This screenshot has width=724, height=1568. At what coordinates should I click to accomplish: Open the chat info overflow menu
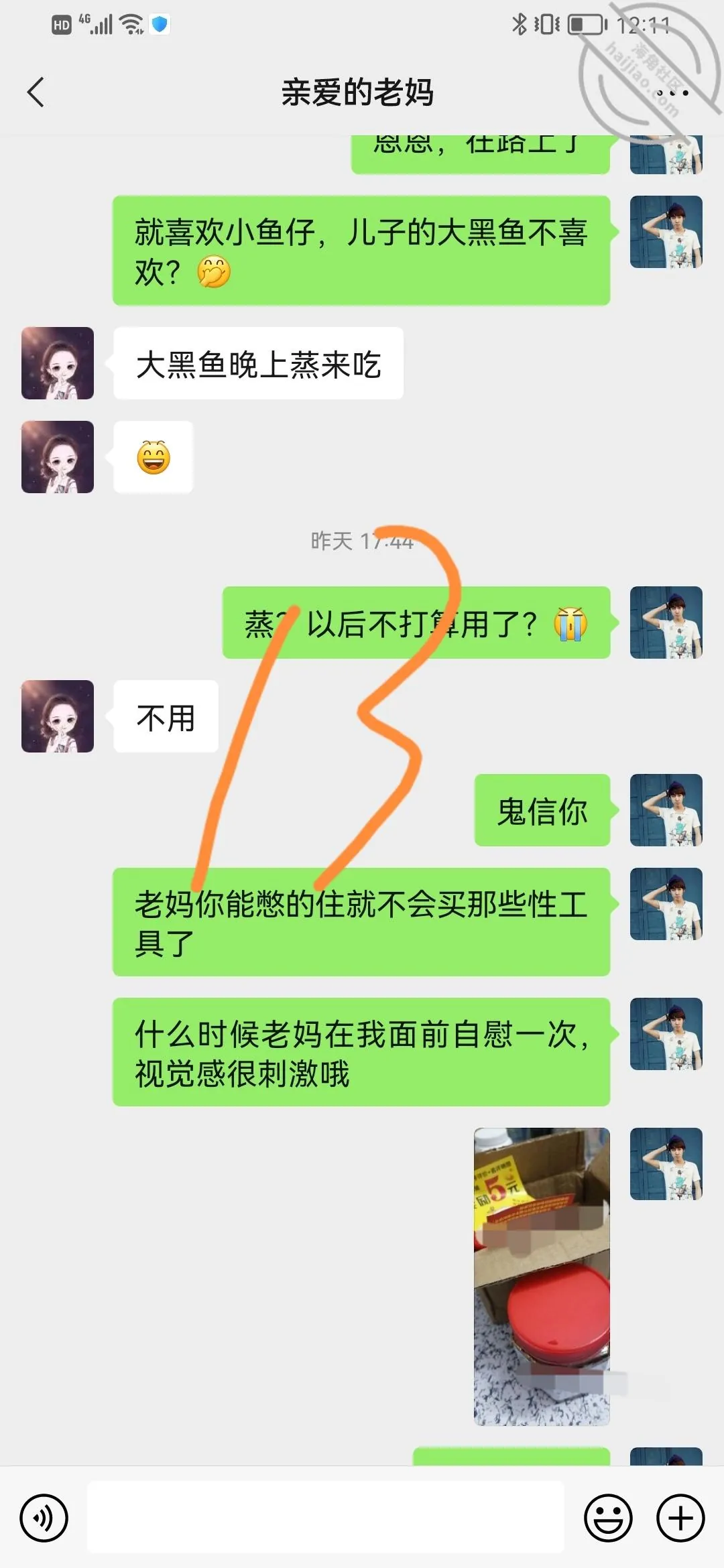click(x=672, y=92)
